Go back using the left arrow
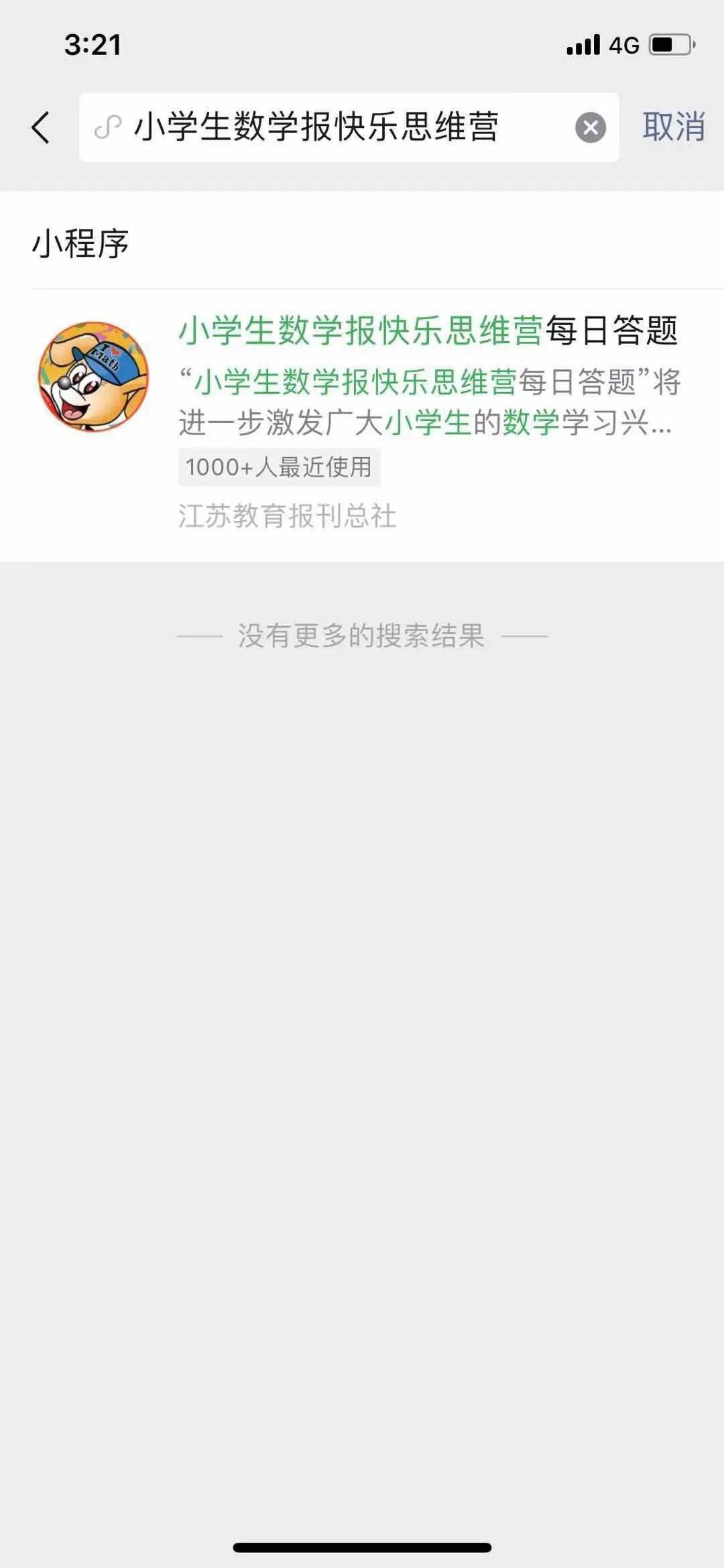This screenshot has height=1568, width=724. pyautogui.click(x=41, y=127)
